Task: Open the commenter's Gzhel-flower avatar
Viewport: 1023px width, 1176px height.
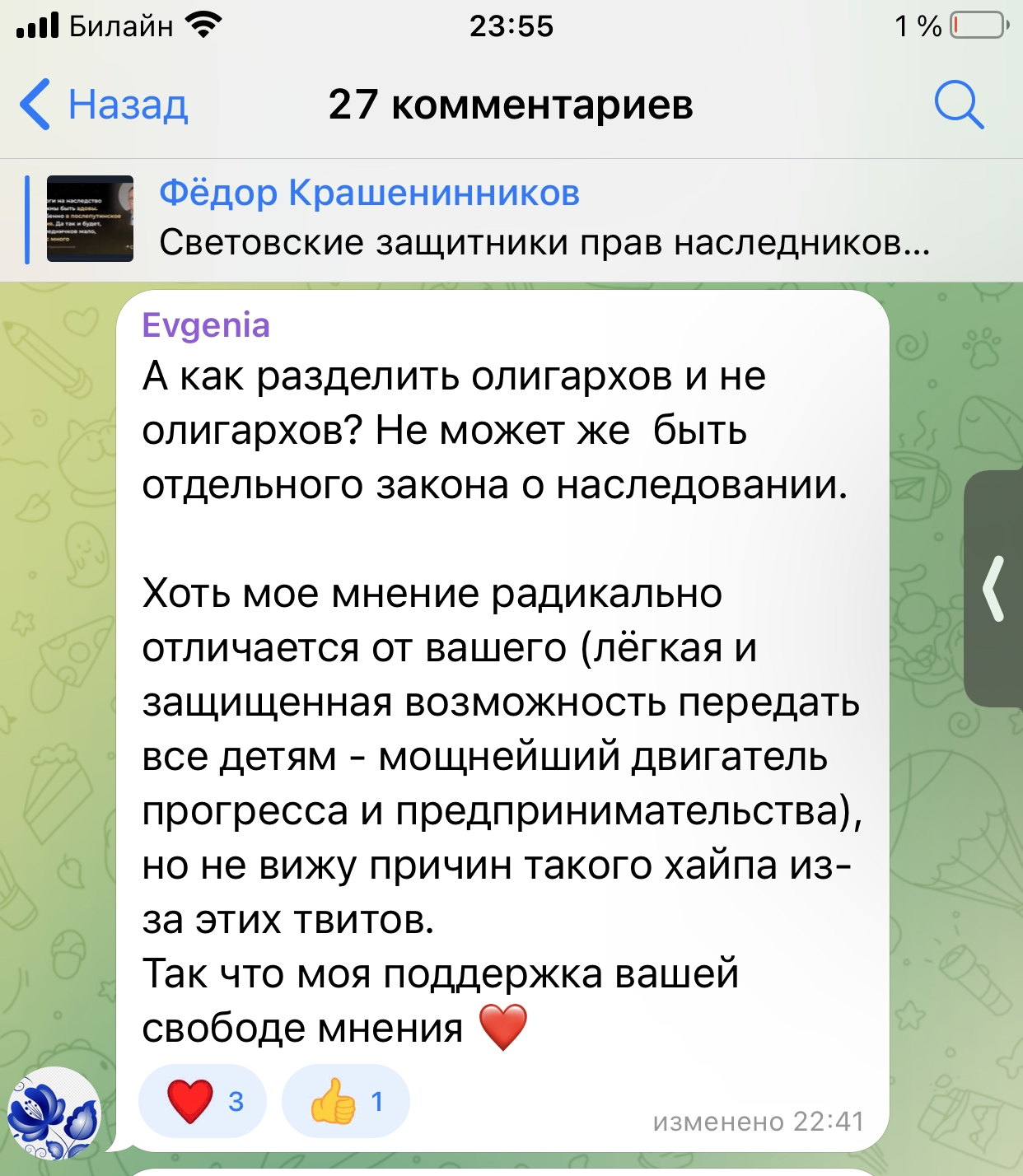Action: coord(54,1113)
